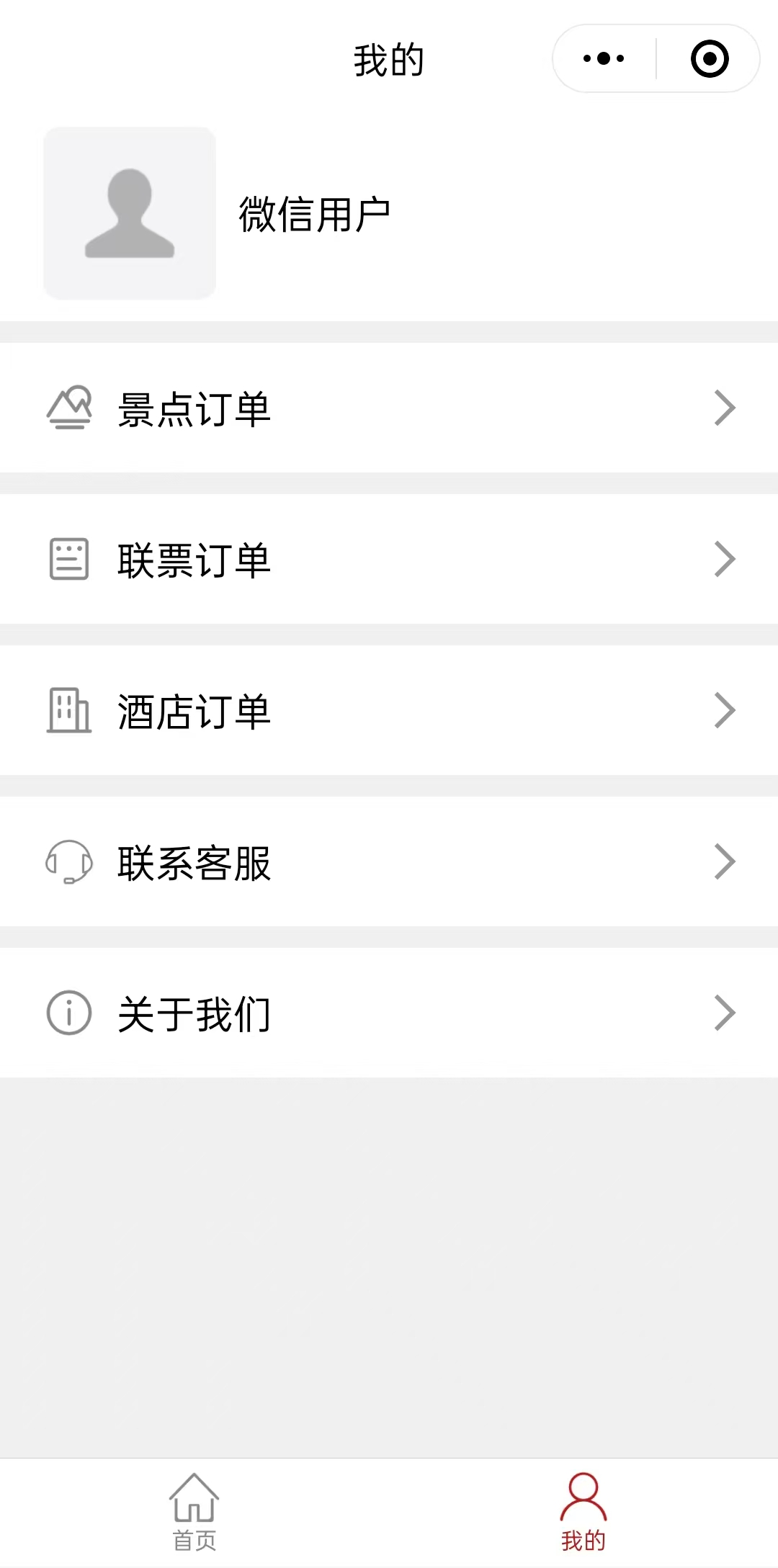Select the 我的 tab

click(583, 1511)
